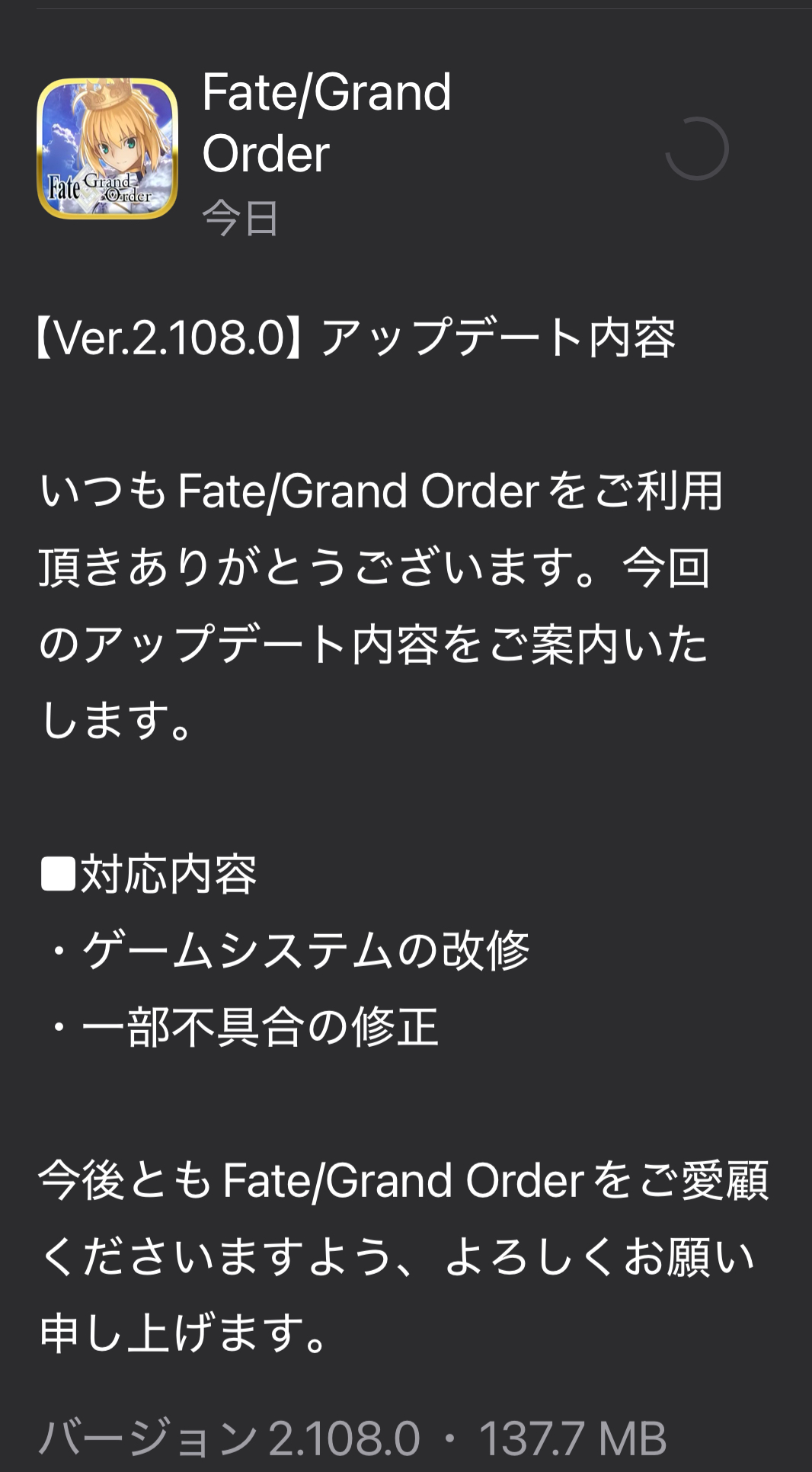Screen dimensions: 812x1472
Task: Open the Fate/Grand Order app icon
Action: pos(107,149)
